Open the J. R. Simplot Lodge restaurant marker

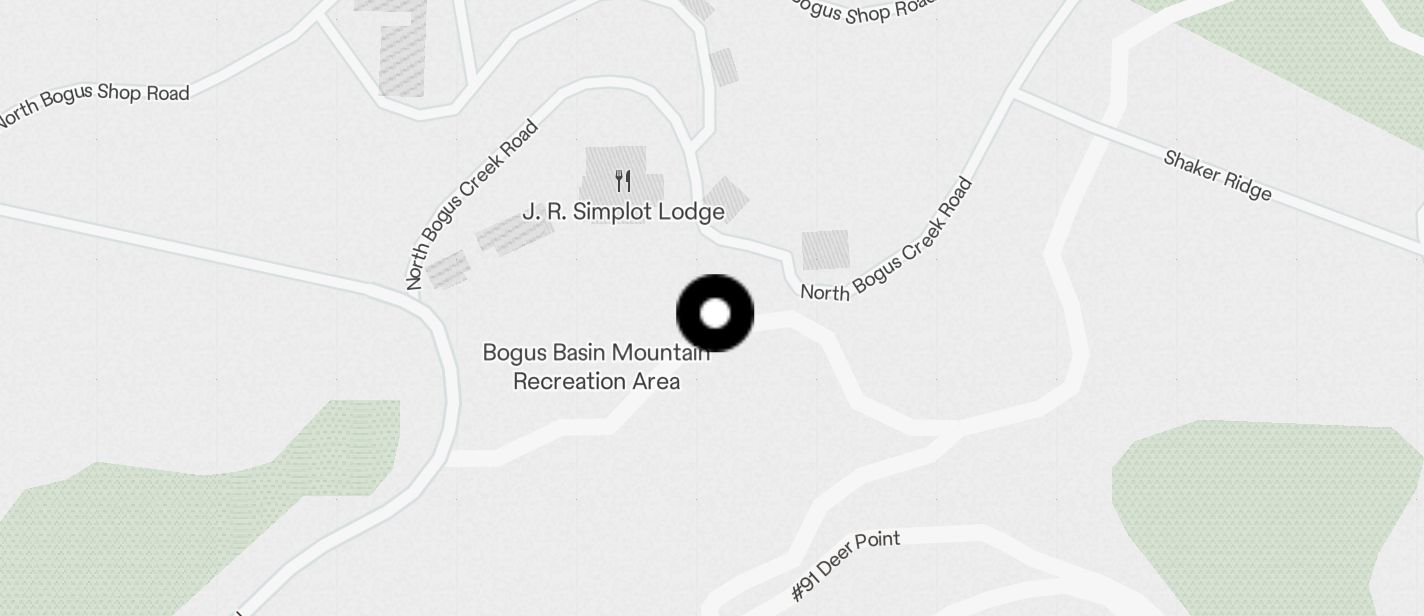623,181
